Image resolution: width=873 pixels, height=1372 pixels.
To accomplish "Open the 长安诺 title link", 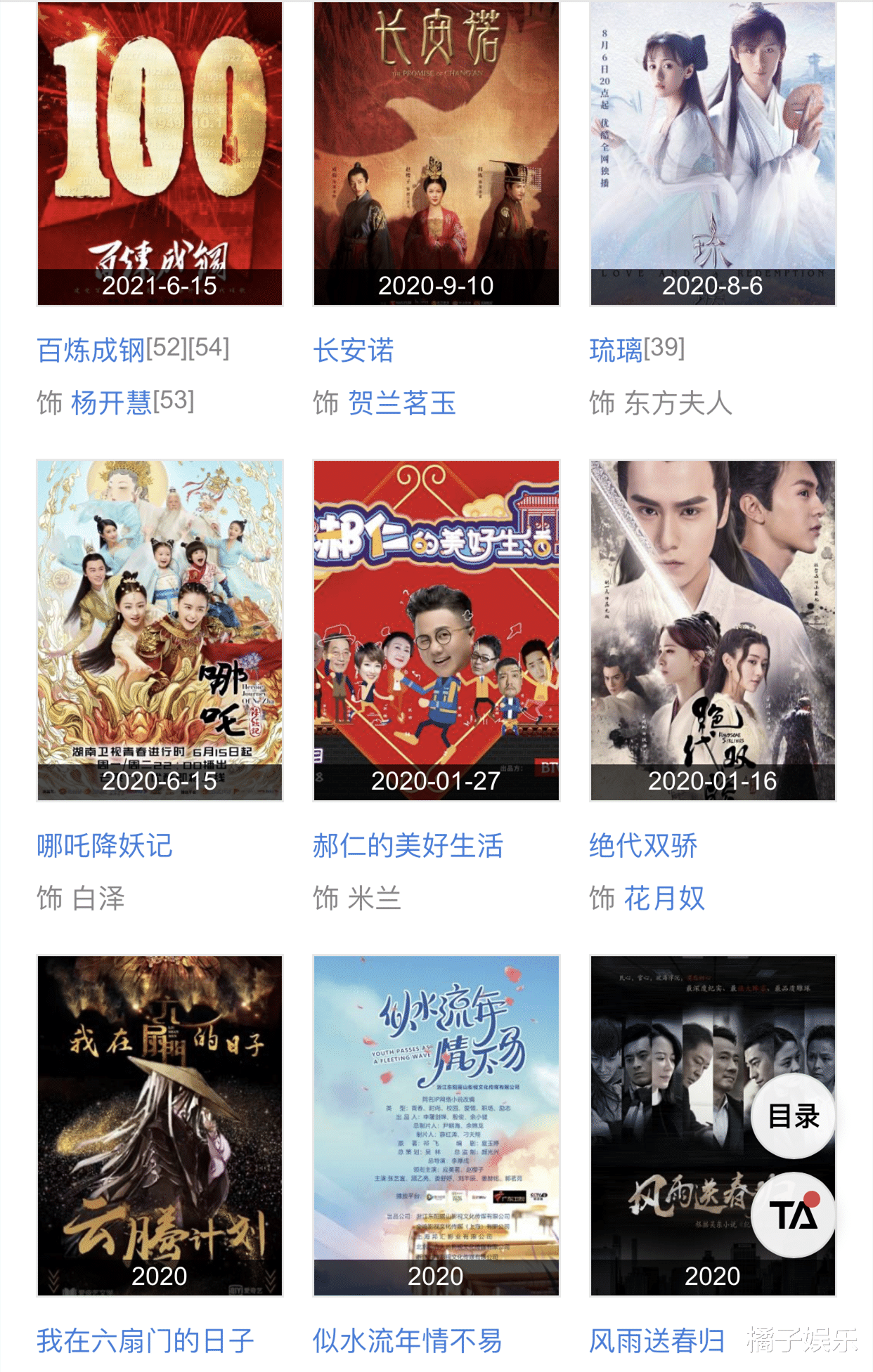I will (x=353, y=350).
